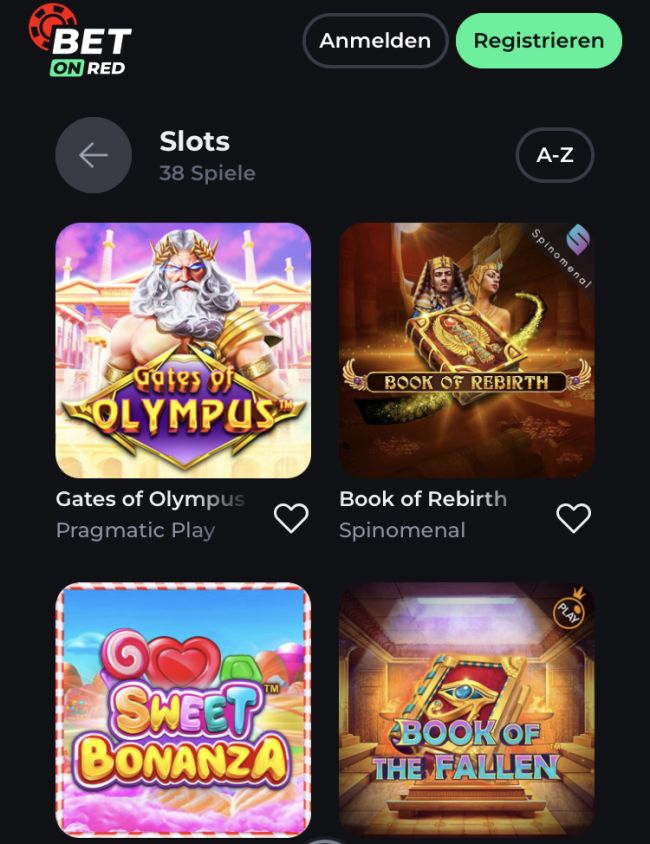The image size is (650, 844).
Task: Select the Book of the Fallen game
Action: click(466, 710)
